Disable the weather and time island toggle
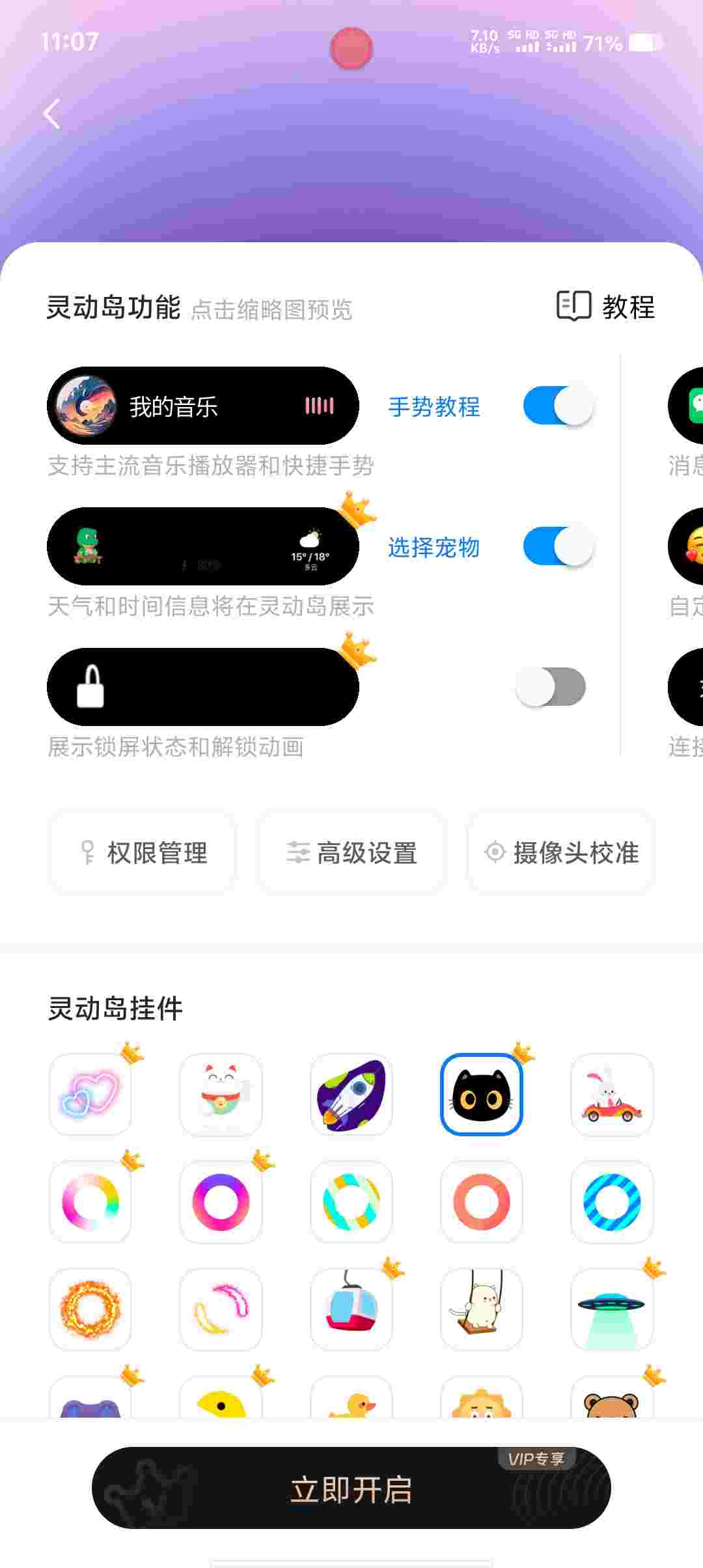The height and width of the screenshot is (1568, 703). [558, 546]
